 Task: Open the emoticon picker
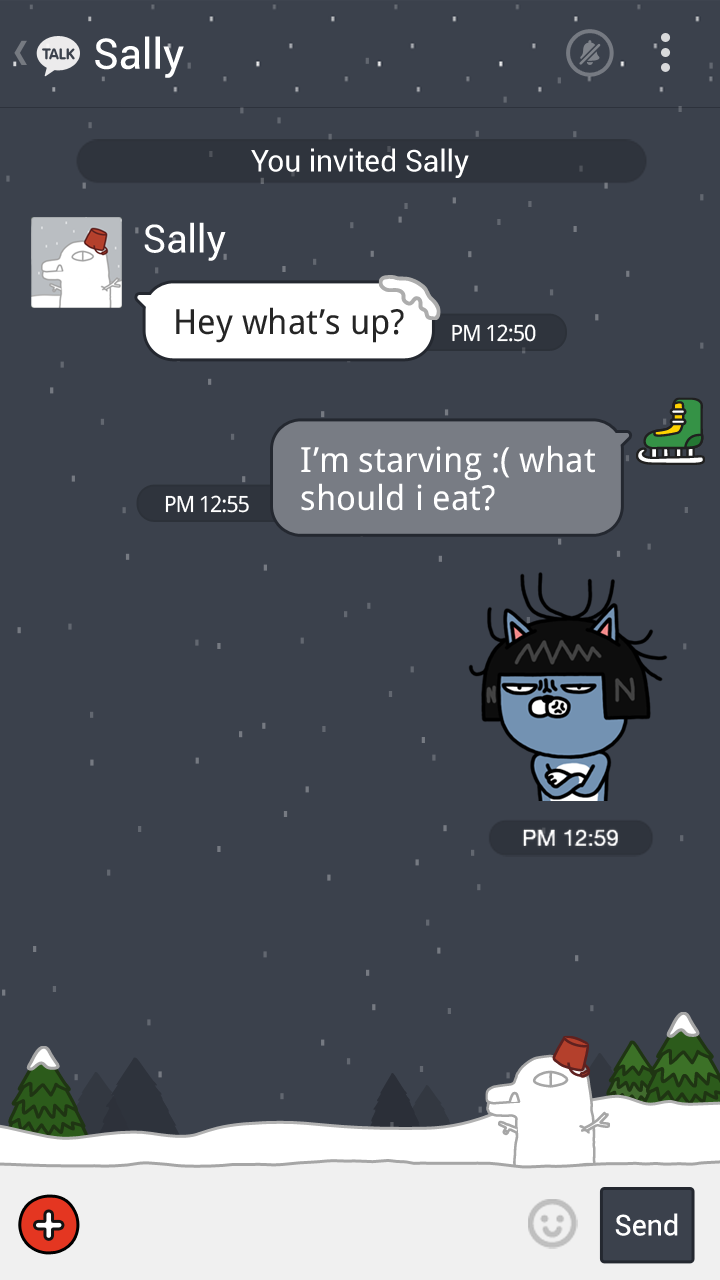tap(552, 1224)
